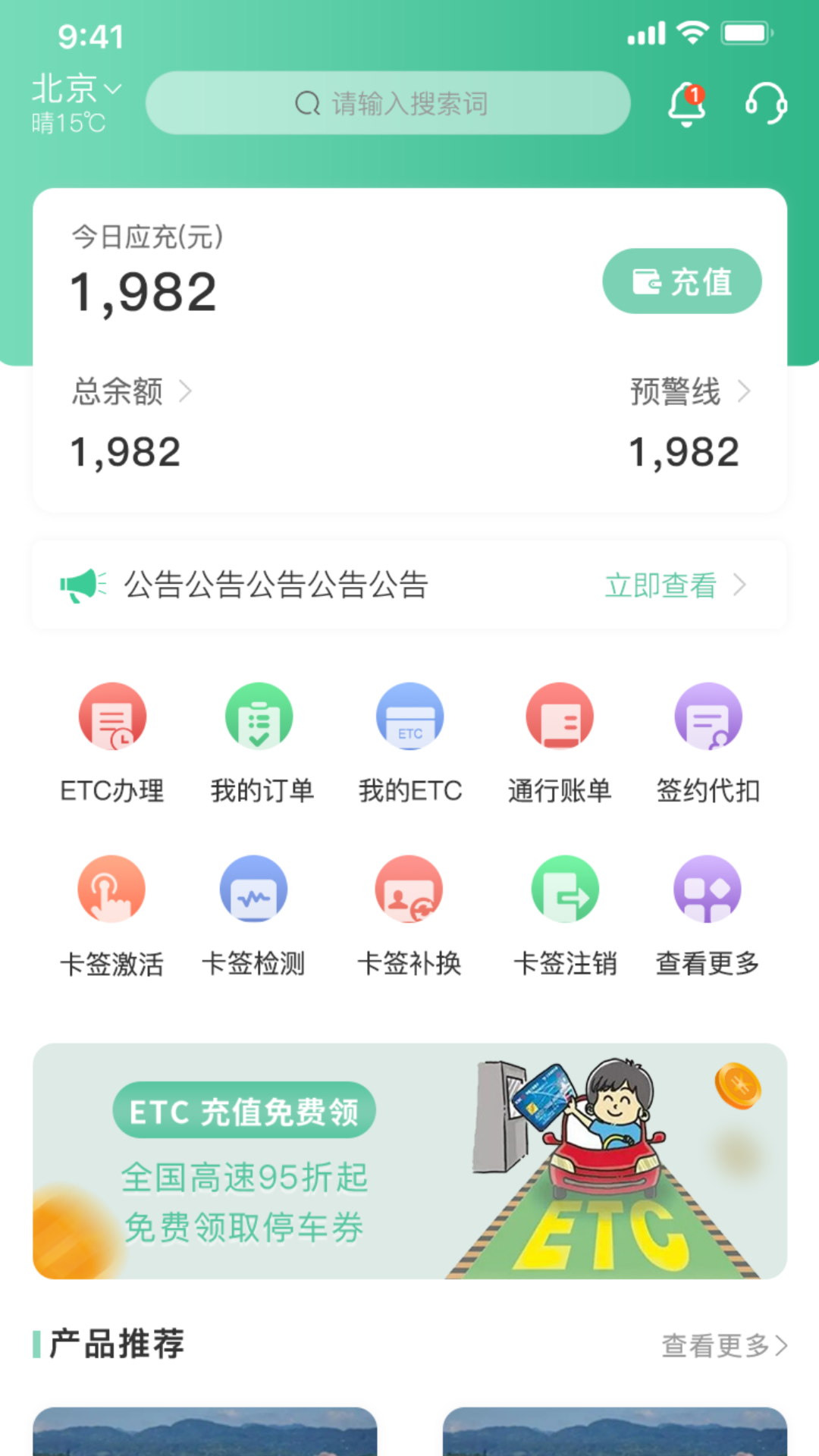Open notifications via the bell icon
This screenshot has width=819, height=1456.
point(685,104)
